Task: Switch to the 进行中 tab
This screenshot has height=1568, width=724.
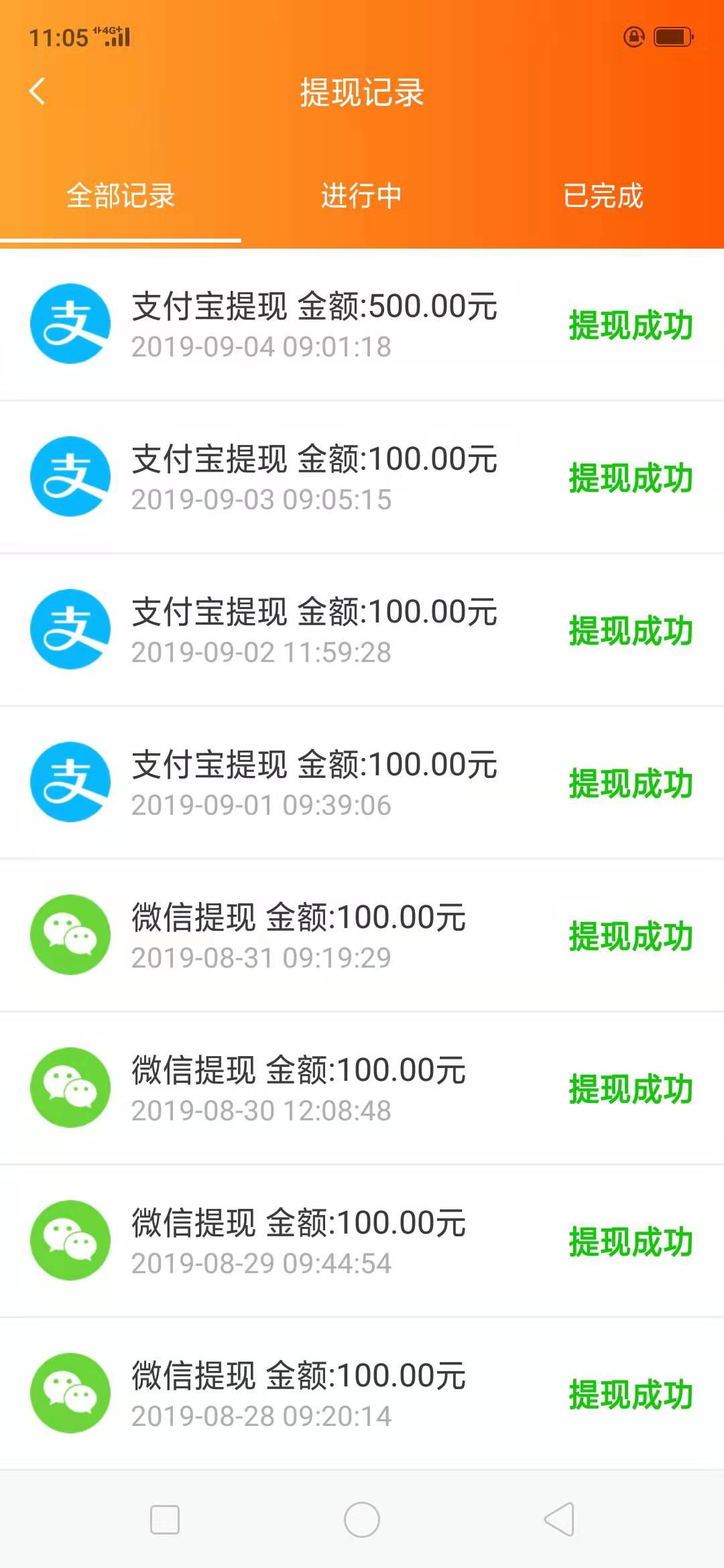Action: 362,196
